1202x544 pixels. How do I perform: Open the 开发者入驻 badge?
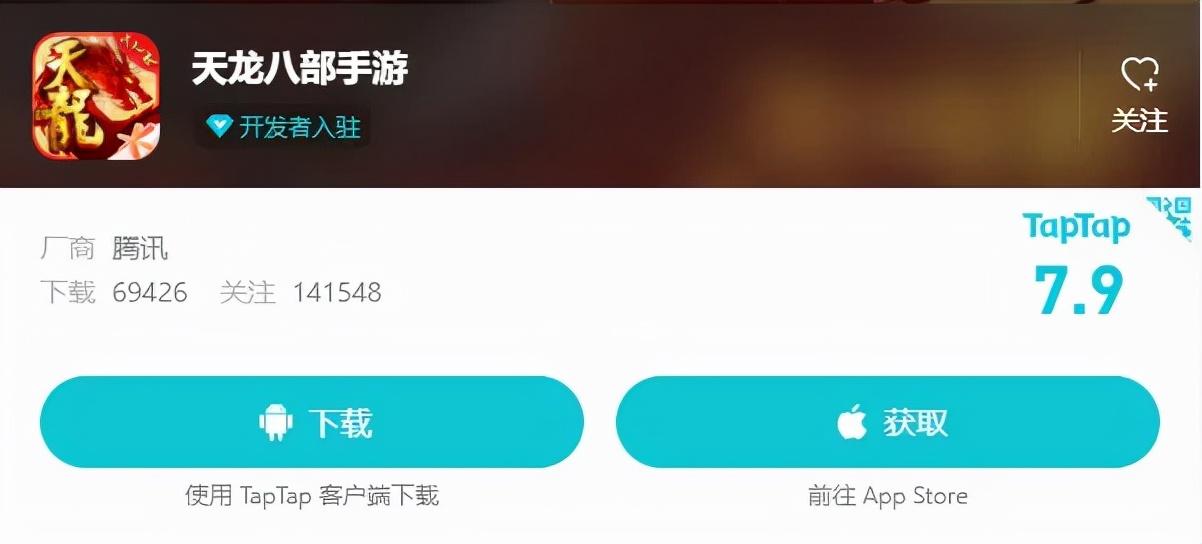click(283, 127)
